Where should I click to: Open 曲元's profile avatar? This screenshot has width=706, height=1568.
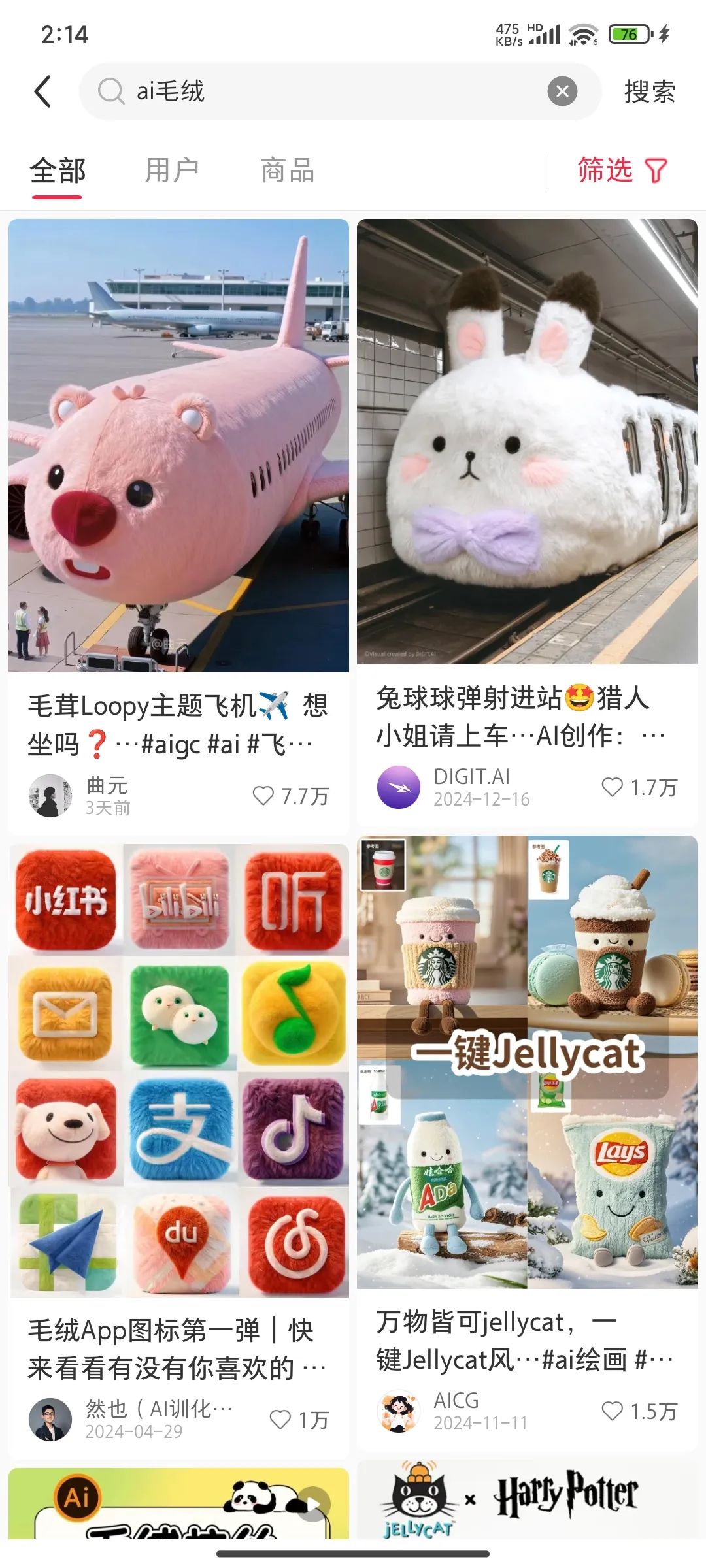click(x=52, y=796)
